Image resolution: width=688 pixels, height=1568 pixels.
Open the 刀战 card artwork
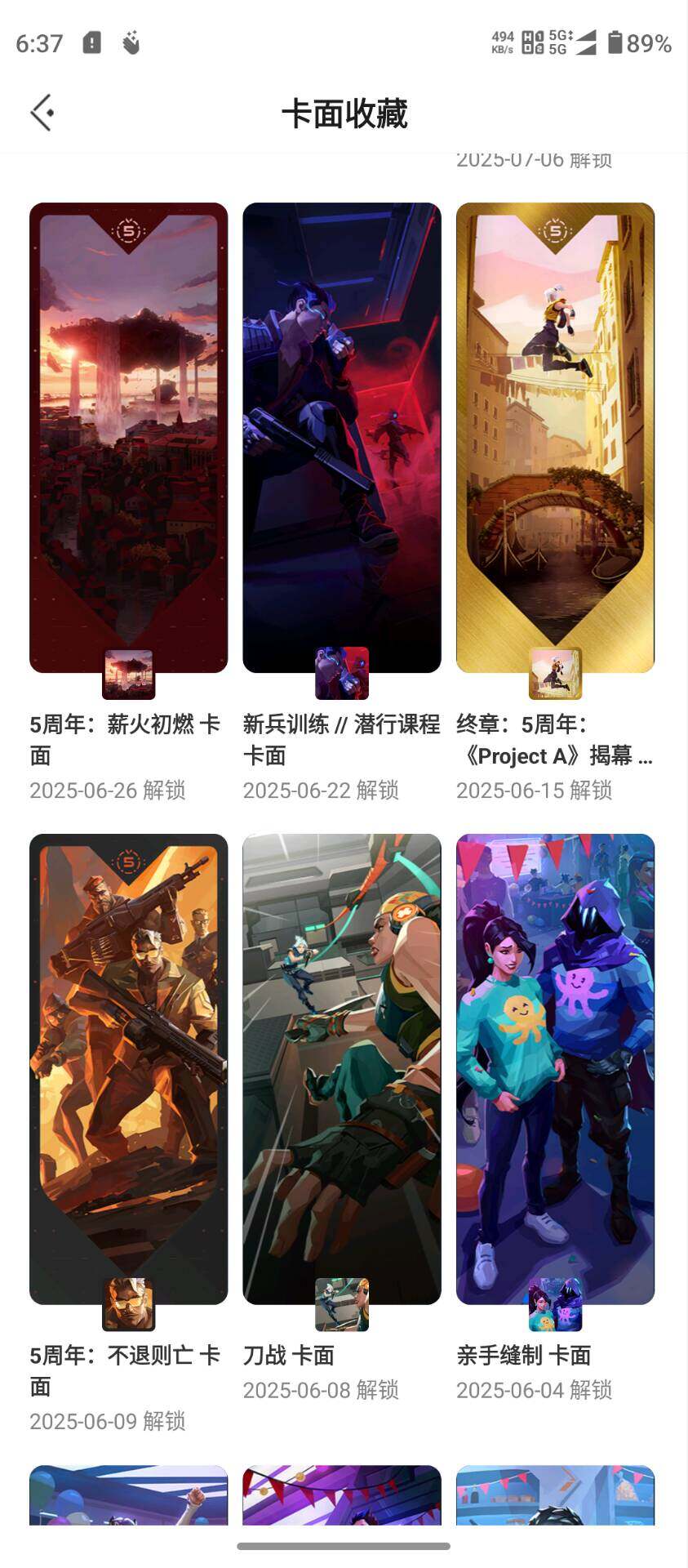(x=341, y=1062)
